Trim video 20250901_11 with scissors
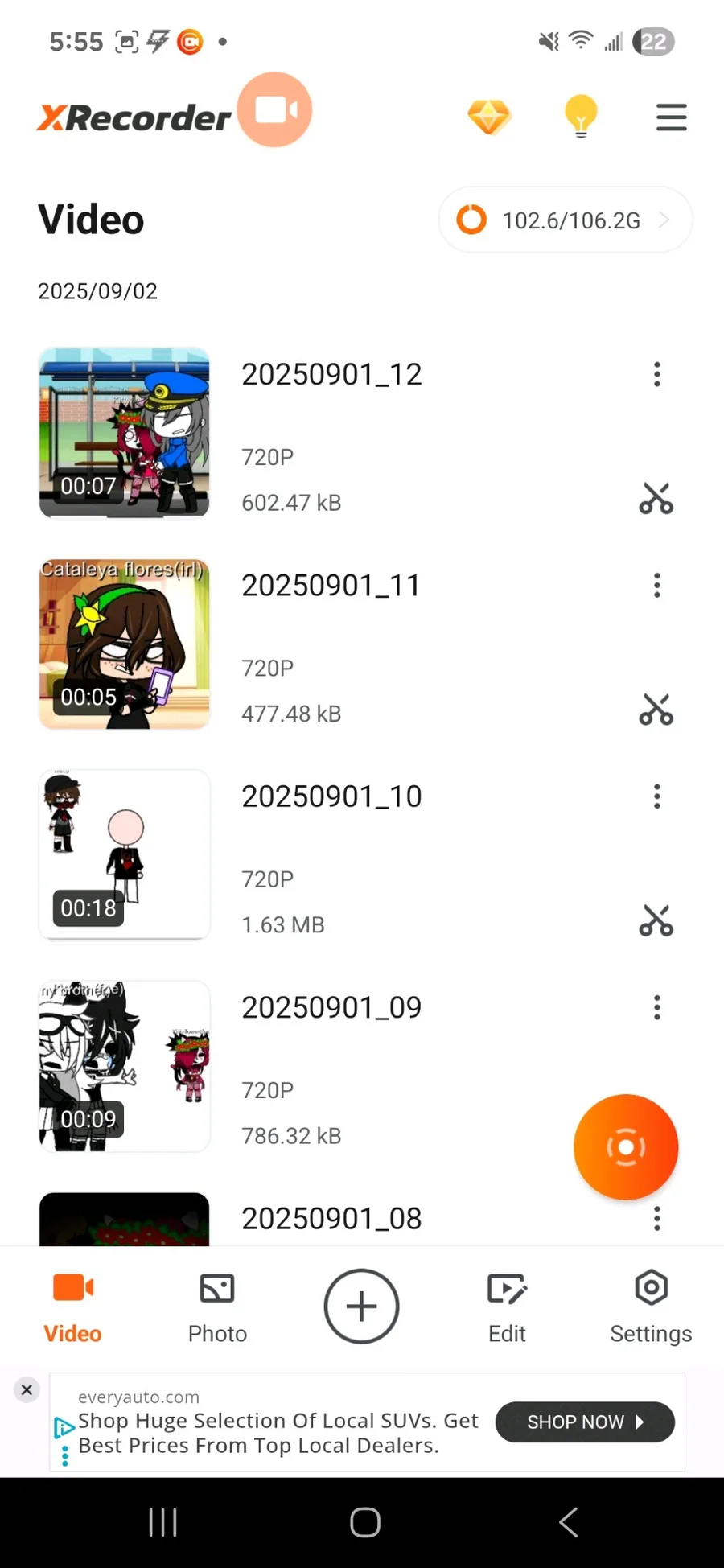724x1568 pixels. pyautogui.click(x=656, y=710)
